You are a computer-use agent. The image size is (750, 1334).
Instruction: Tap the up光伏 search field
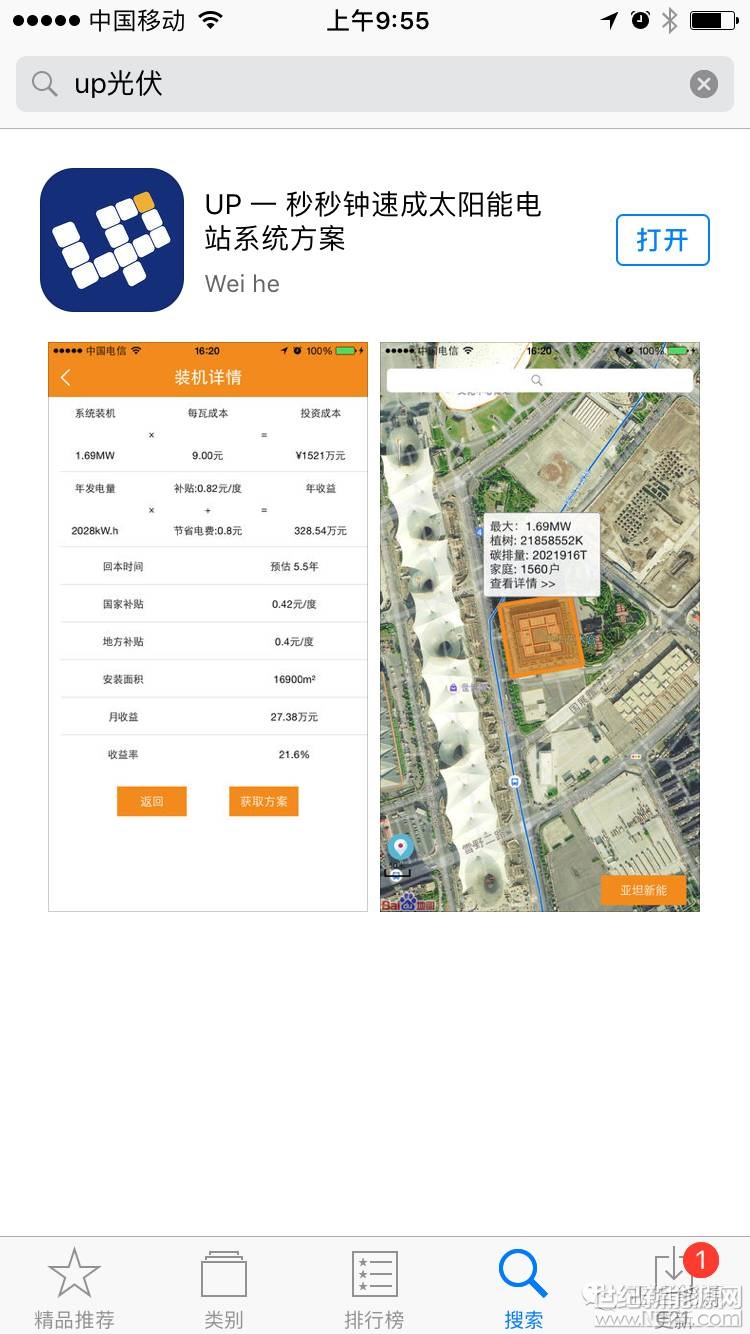(x=360, y=84)
